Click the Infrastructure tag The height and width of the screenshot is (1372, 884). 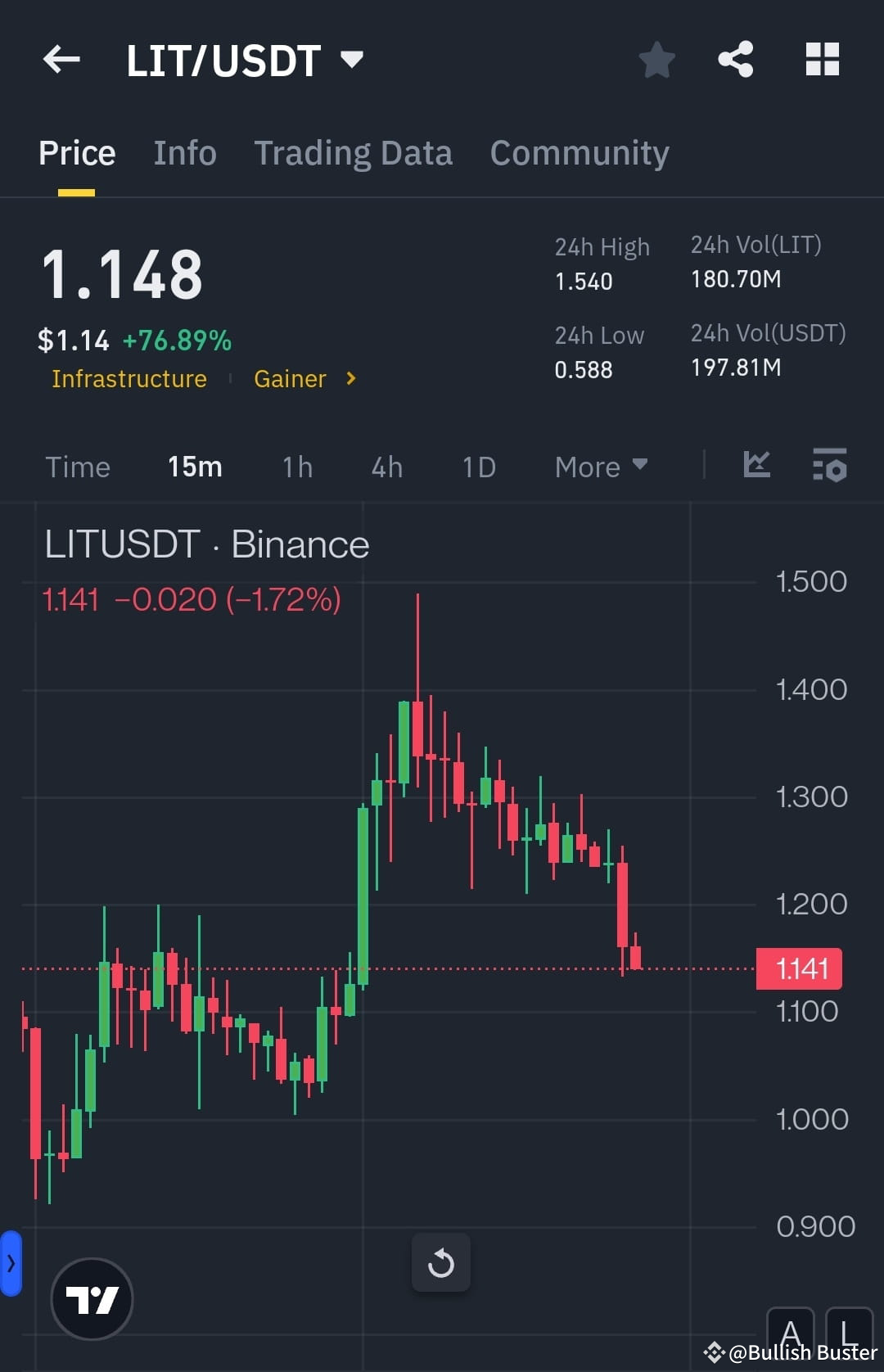[129, 378]
